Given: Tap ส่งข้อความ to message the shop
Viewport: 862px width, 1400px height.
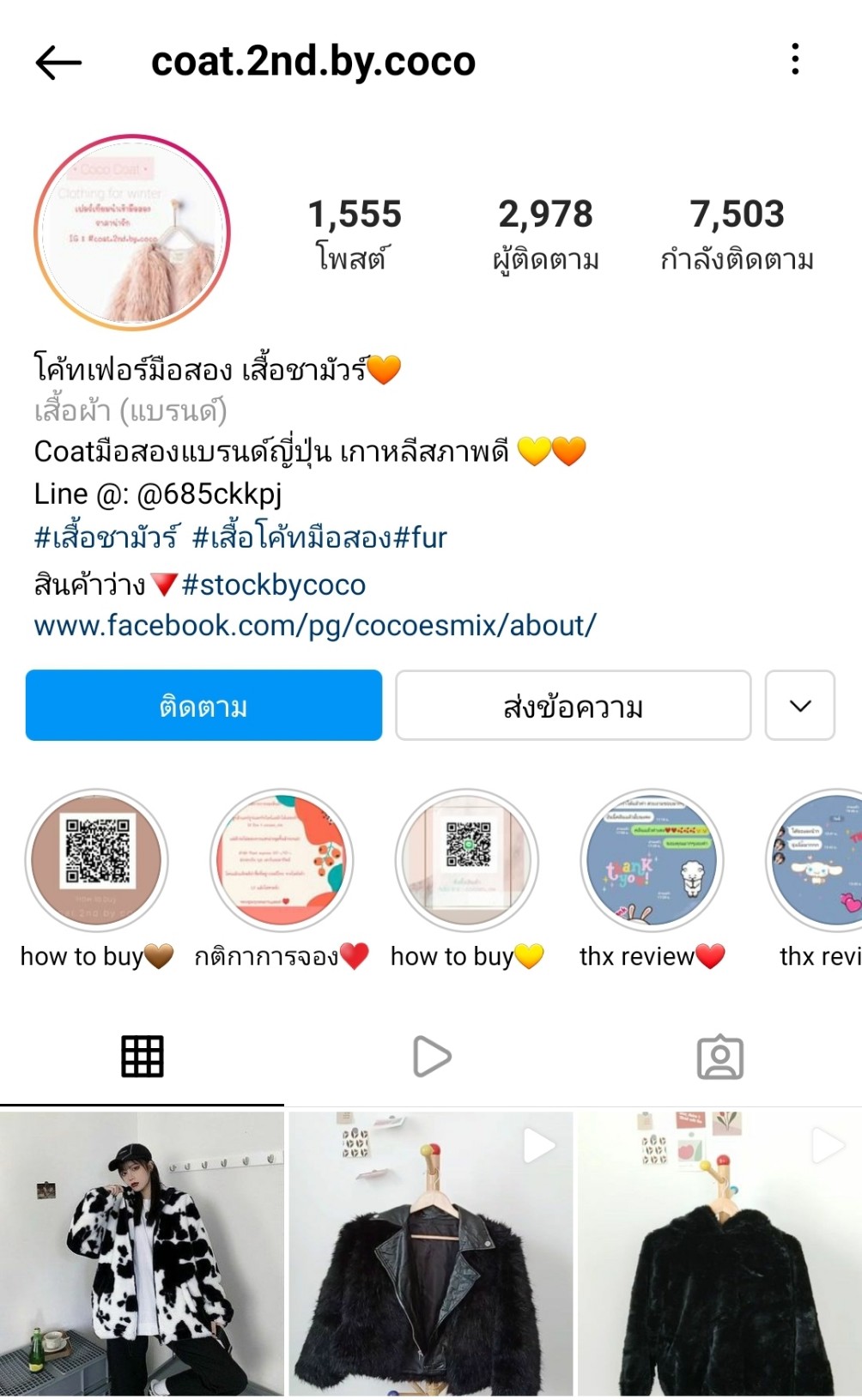Looking at the screenshot, I should click(x=573, y=706).
